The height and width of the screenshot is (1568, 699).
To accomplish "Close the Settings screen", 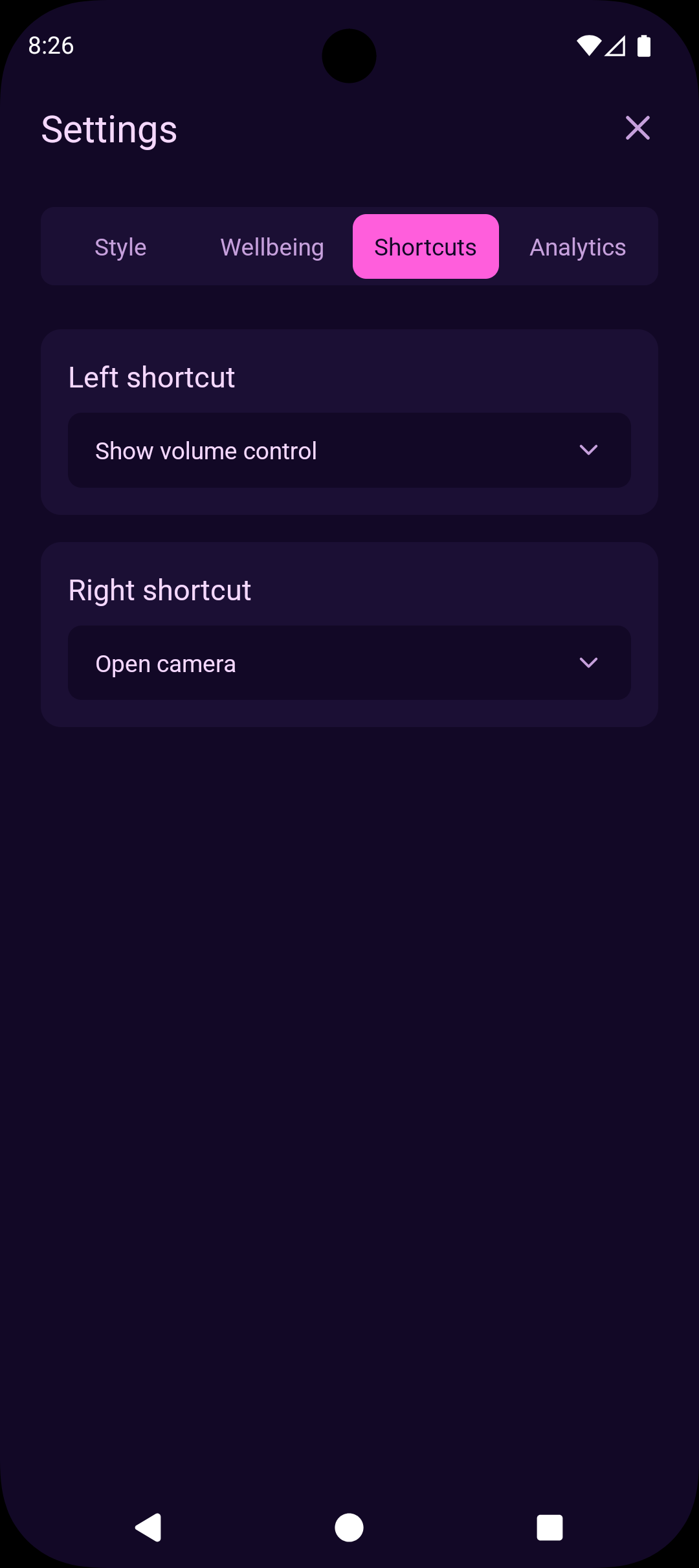I will [x=637, y=127].
